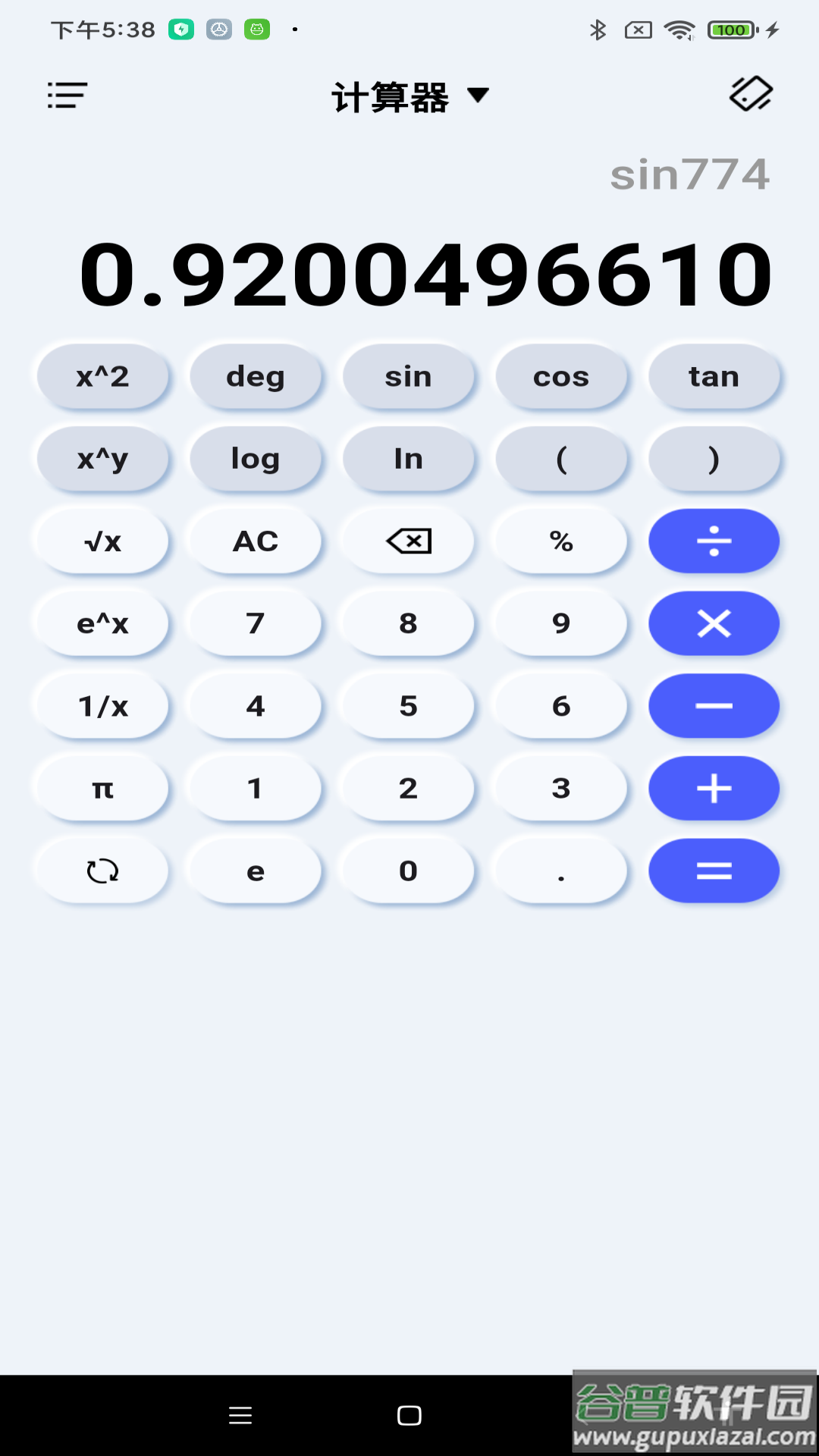
Task: Tap the square root √x key
Action: [x=102, y=541]
